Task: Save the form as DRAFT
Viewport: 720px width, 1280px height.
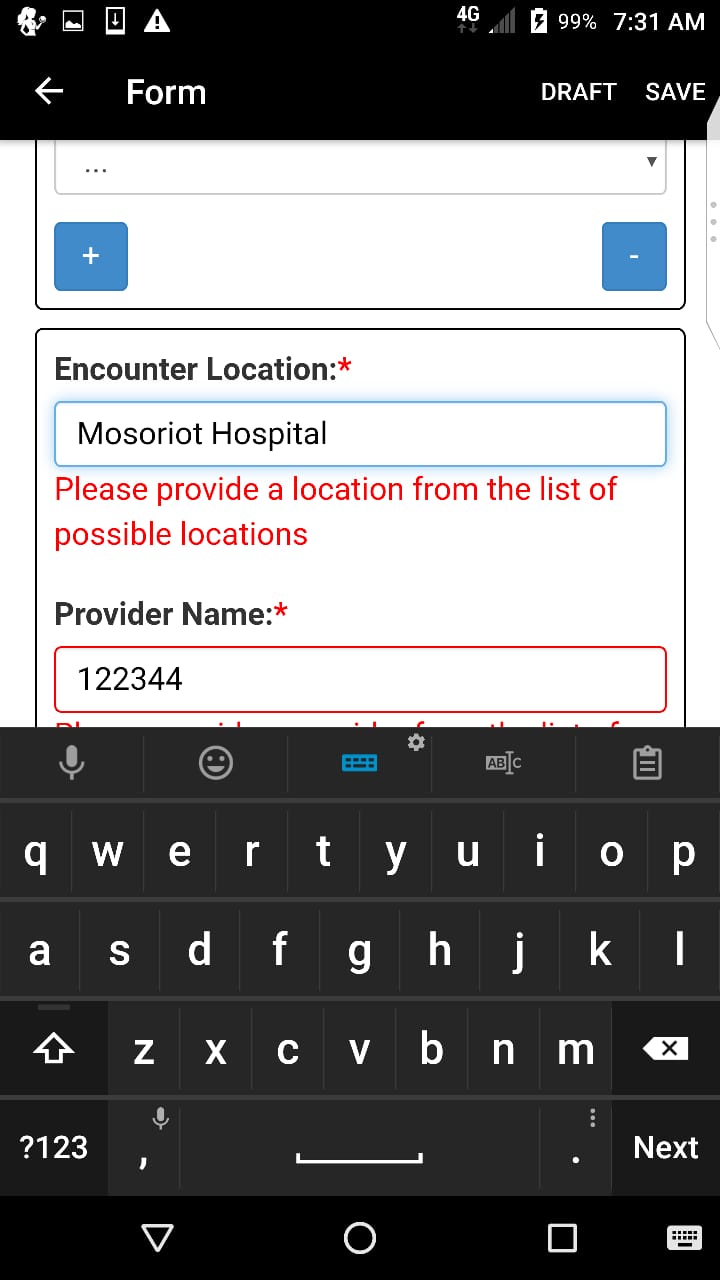Action: pos(578,92)
